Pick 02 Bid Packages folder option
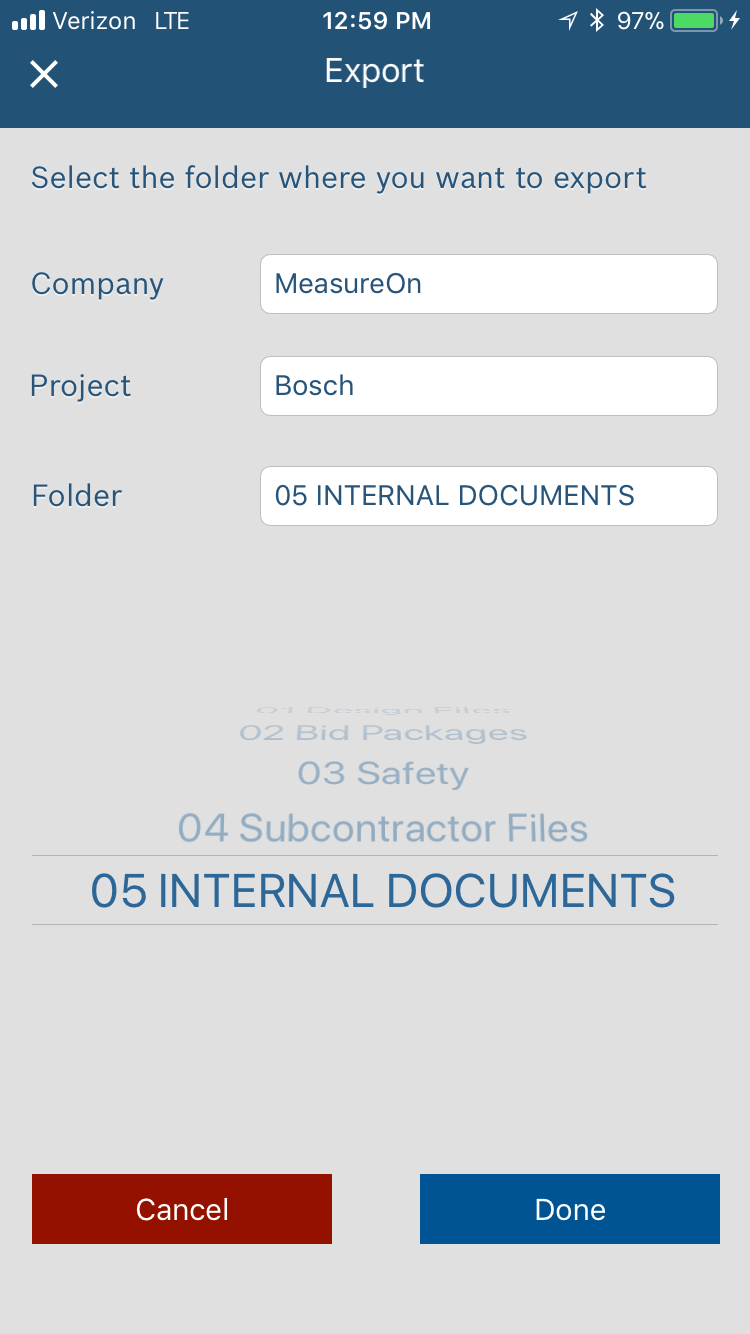This screenshot has height=1334, width=750. click(383, 733)
